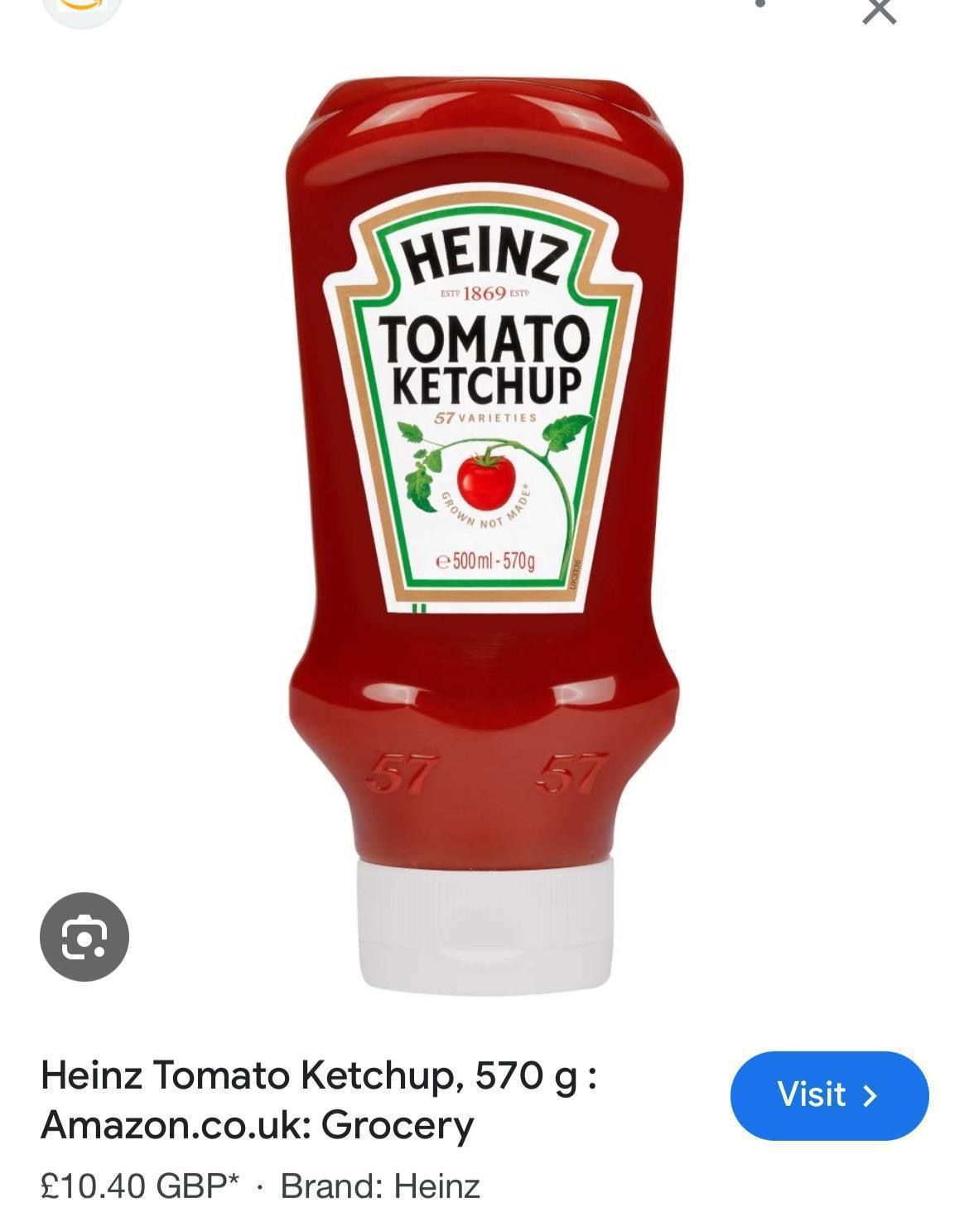Viewport: 969px width, 1232px height.
Task: Visit the Amazon.co.uk product page
Action: 829,1095
